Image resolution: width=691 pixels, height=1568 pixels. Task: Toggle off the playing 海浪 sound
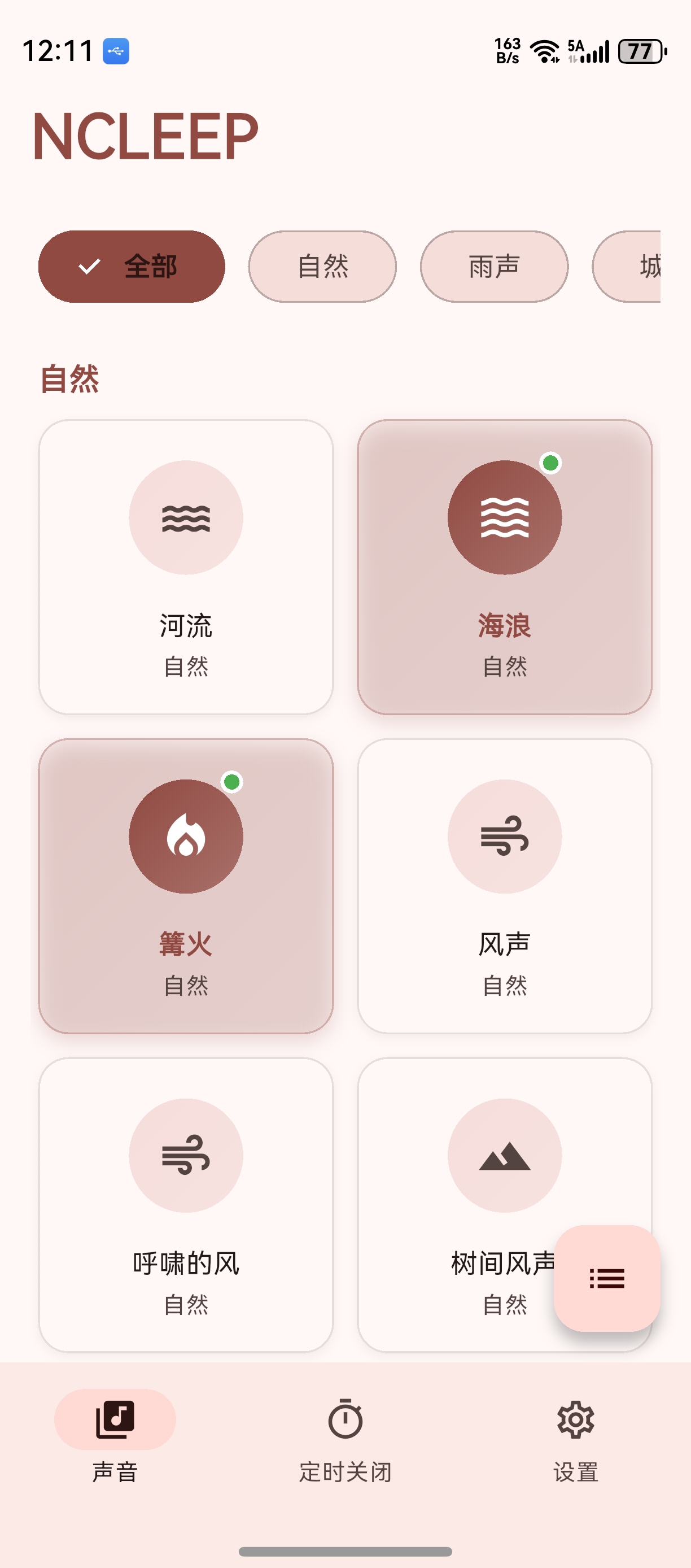[503, 566]
